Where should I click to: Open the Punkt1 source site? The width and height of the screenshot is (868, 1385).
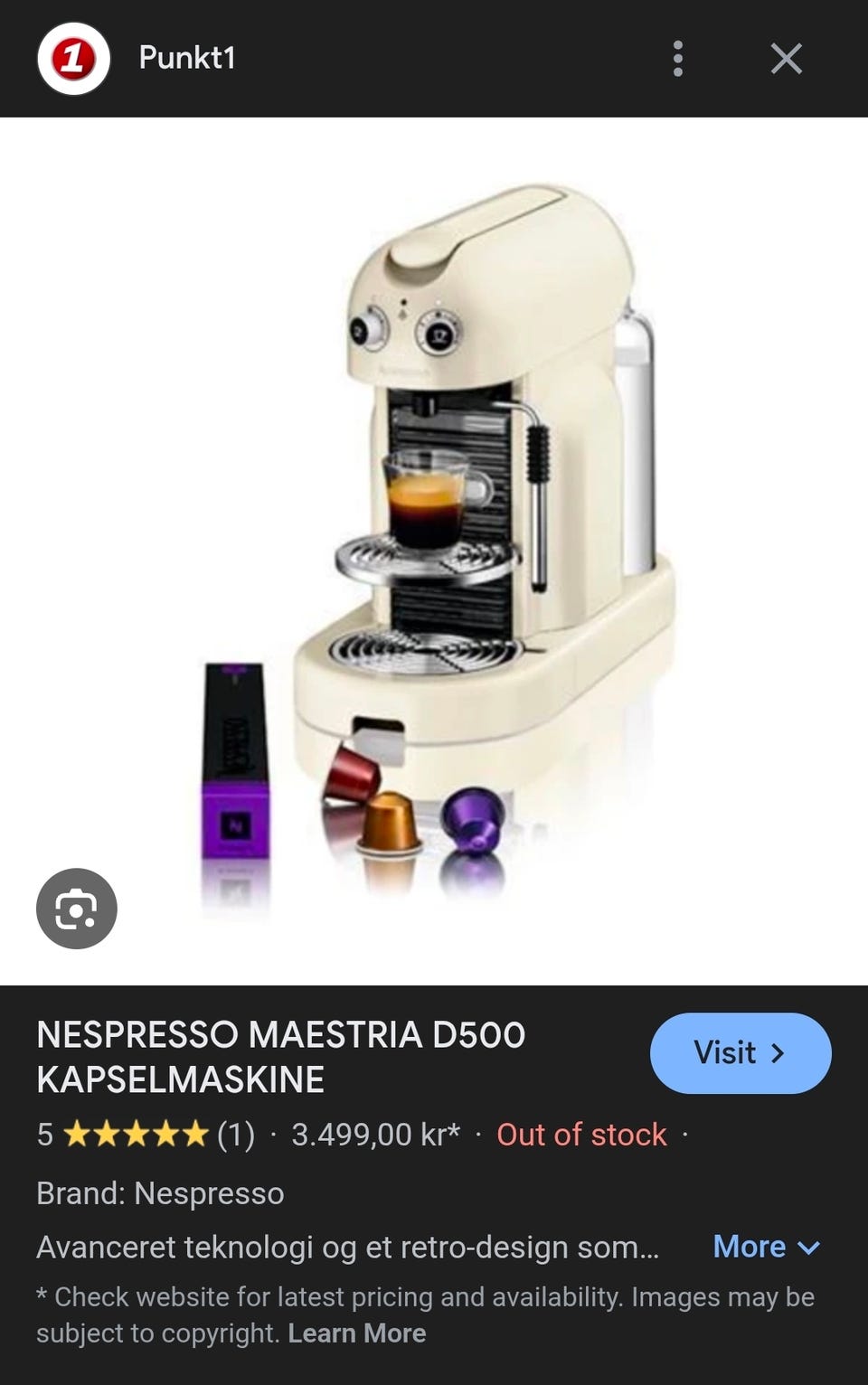[186, 58]
